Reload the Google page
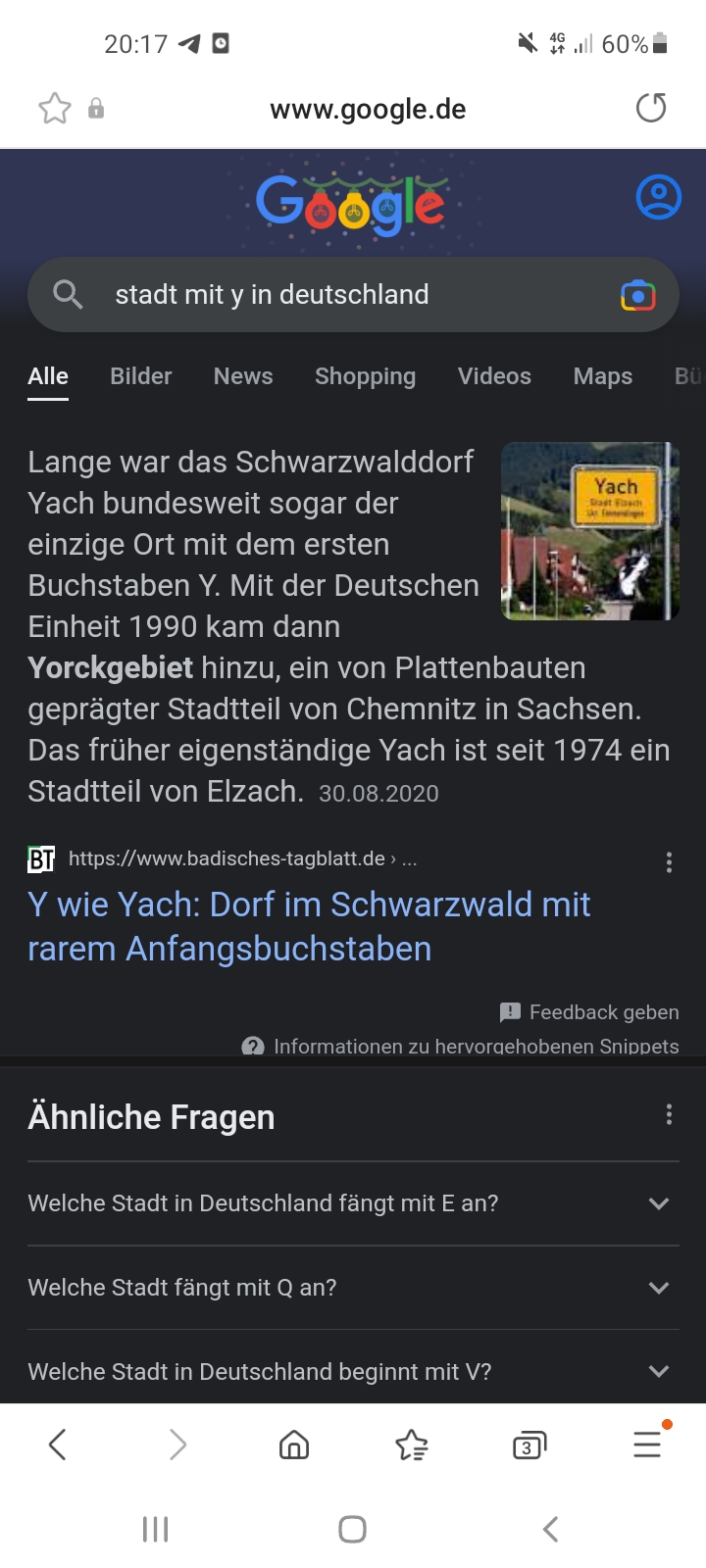The width and height of the screenshot is (706, 1568). click(651, 108)
